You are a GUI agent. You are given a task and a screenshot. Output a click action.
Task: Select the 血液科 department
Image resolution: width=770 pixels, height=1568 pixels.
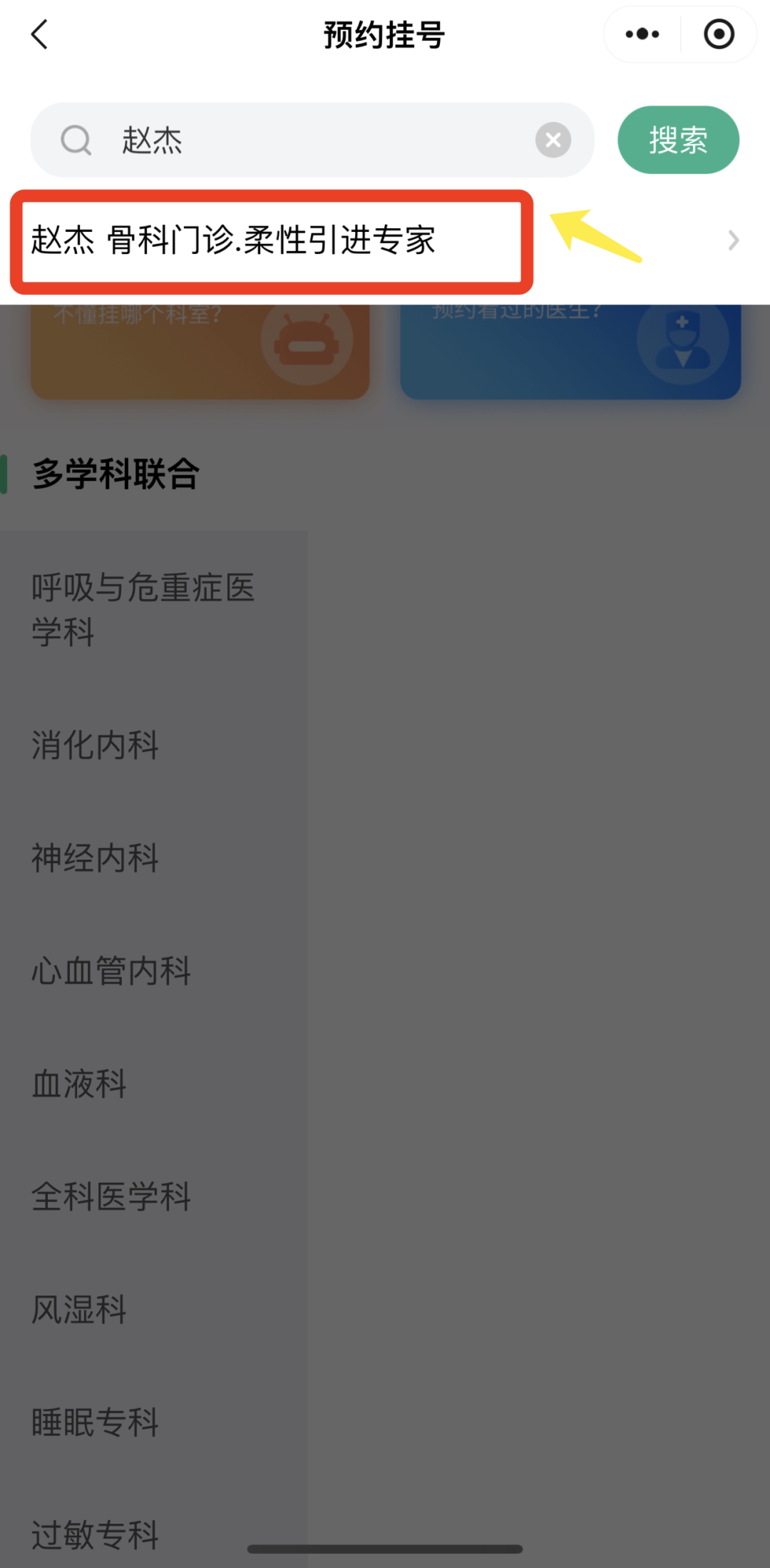point(79,1084)
